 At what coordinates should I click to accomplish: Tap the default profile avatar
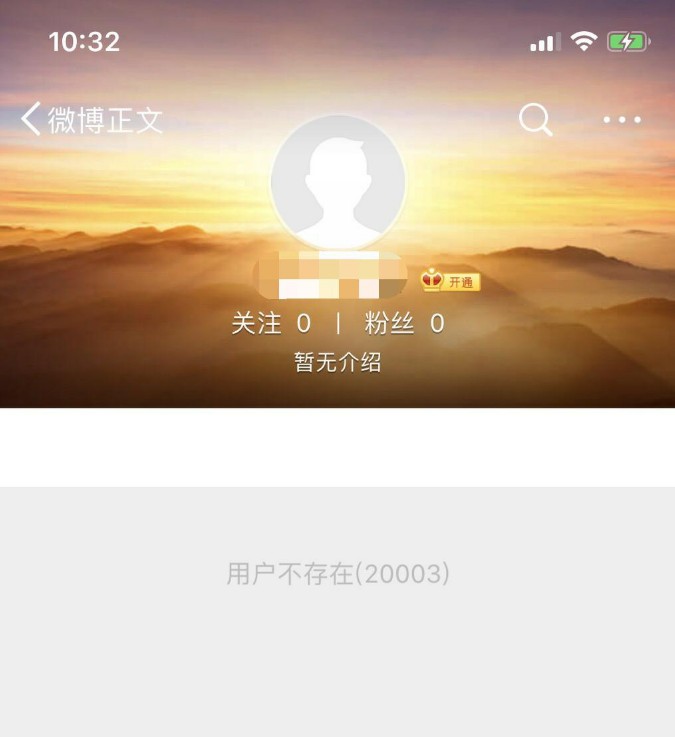click(338, 182)
